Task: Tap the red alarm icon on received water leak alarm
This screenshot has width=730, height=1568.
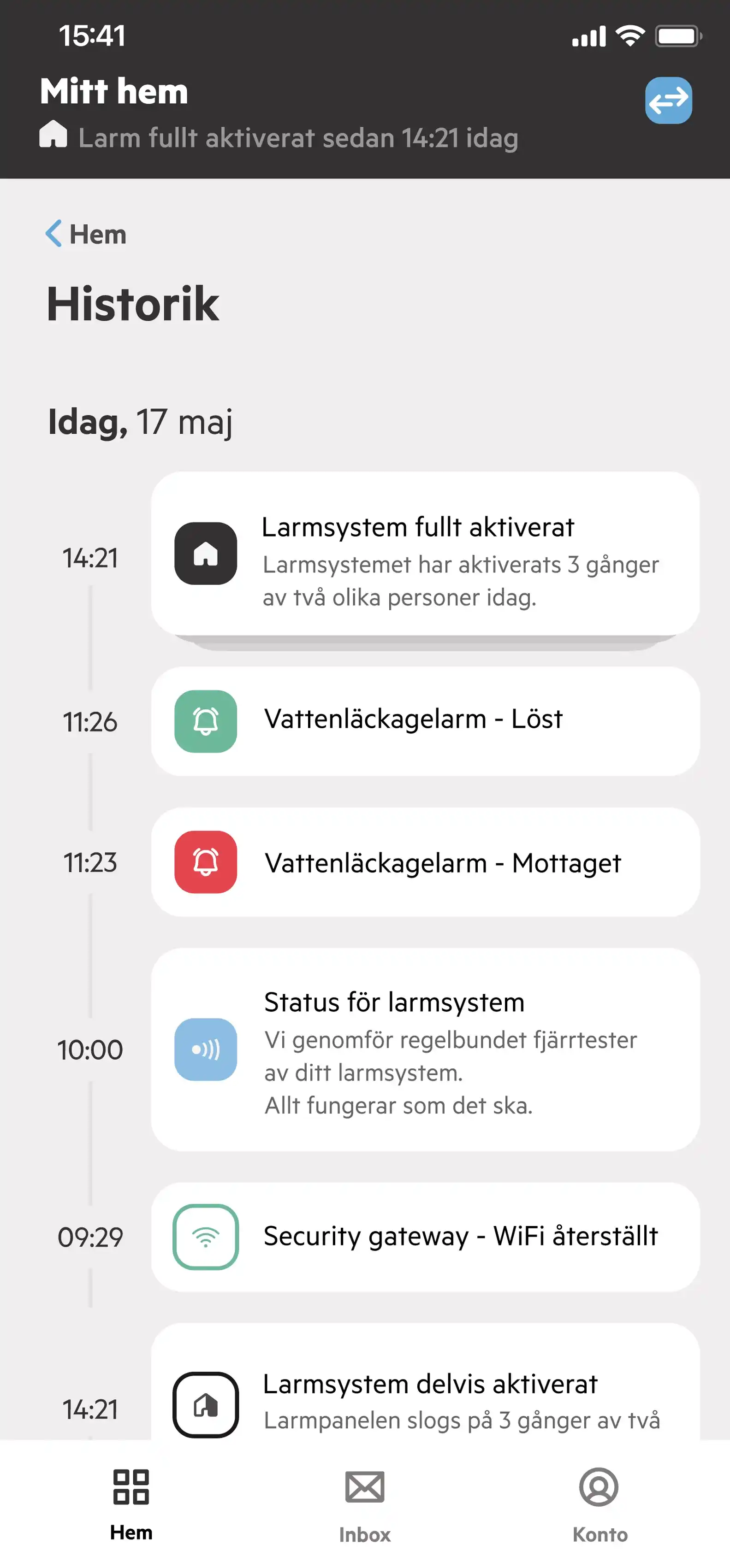Action: 206,862
